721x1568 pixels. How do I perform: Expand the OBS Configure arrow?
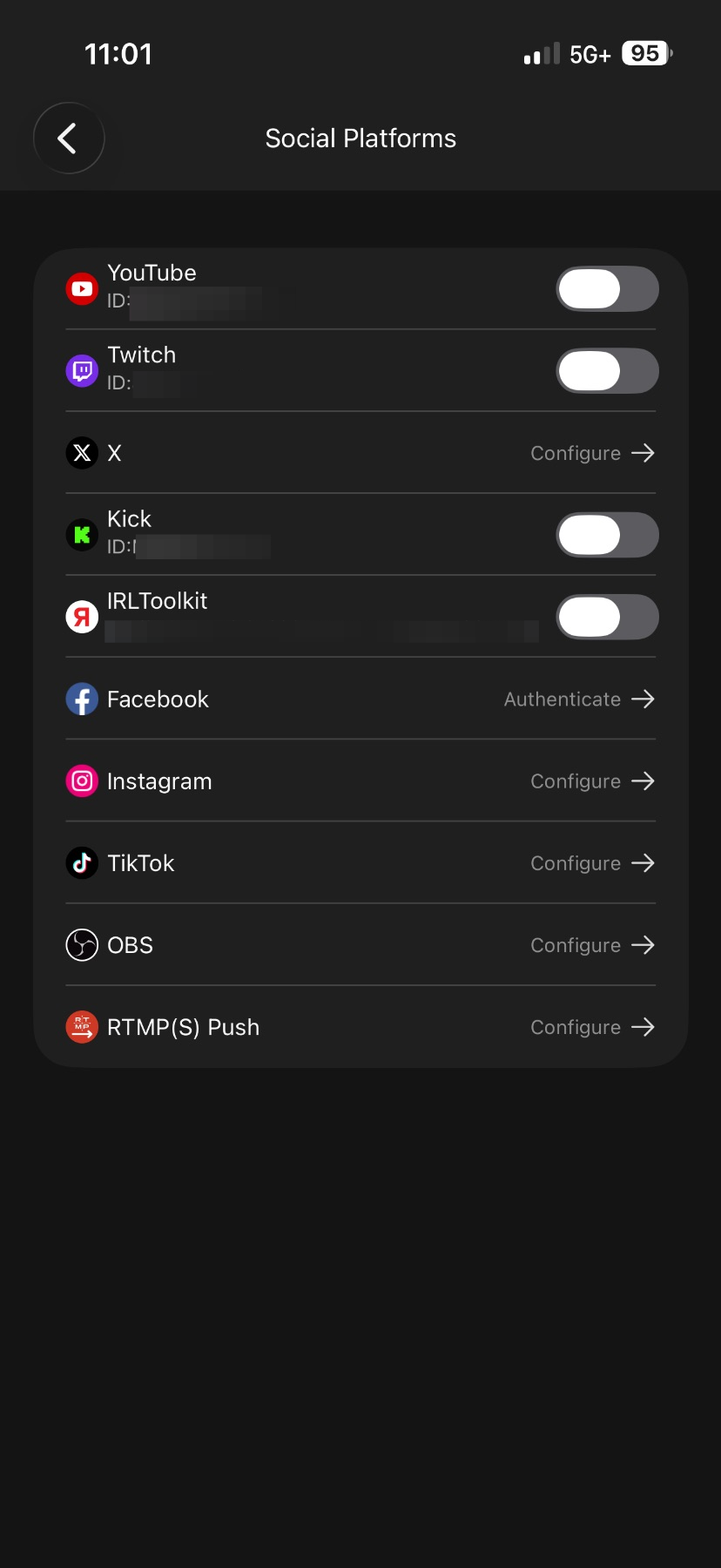[x=643, y=944]
